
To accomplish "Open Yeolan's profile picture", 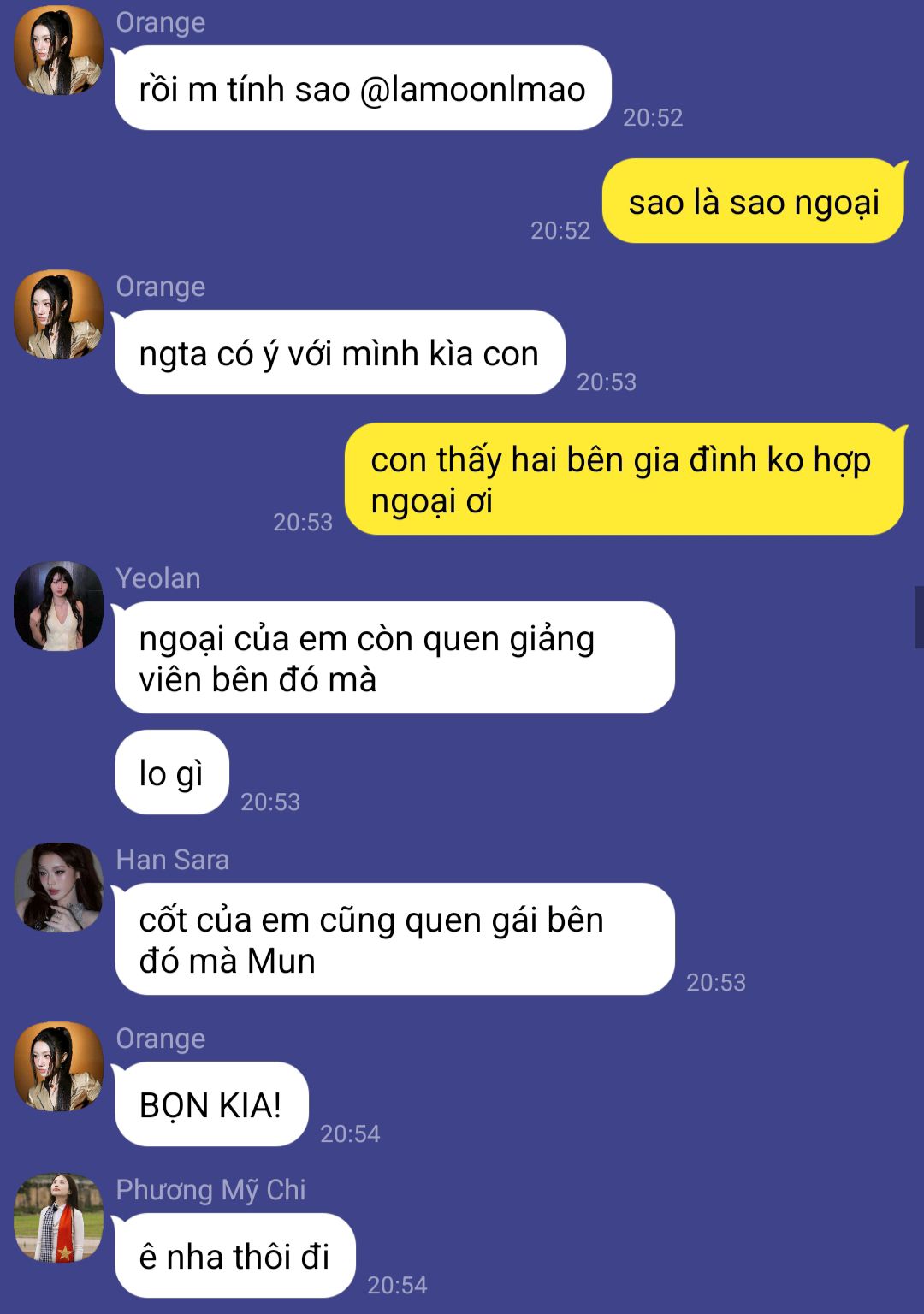I will click(58, 606).
